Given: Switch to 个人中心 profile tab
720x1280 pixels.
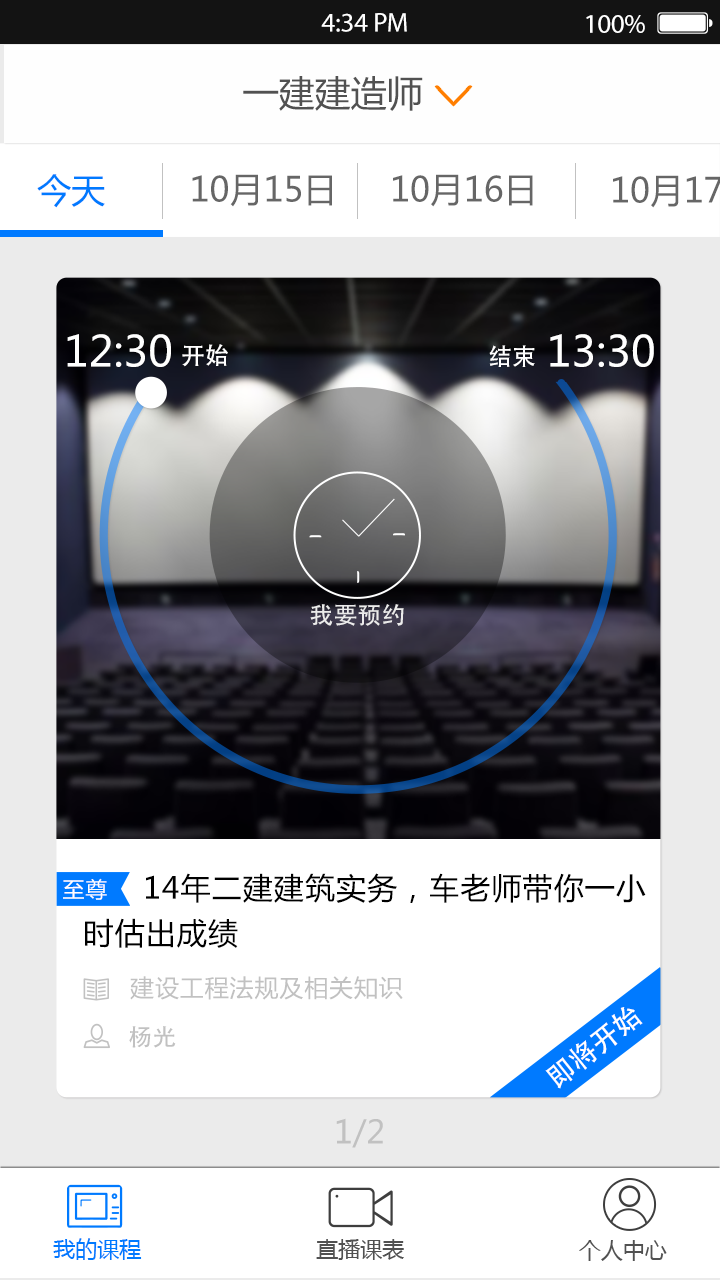Looking at the screenshot, I should pos(623,1222).
